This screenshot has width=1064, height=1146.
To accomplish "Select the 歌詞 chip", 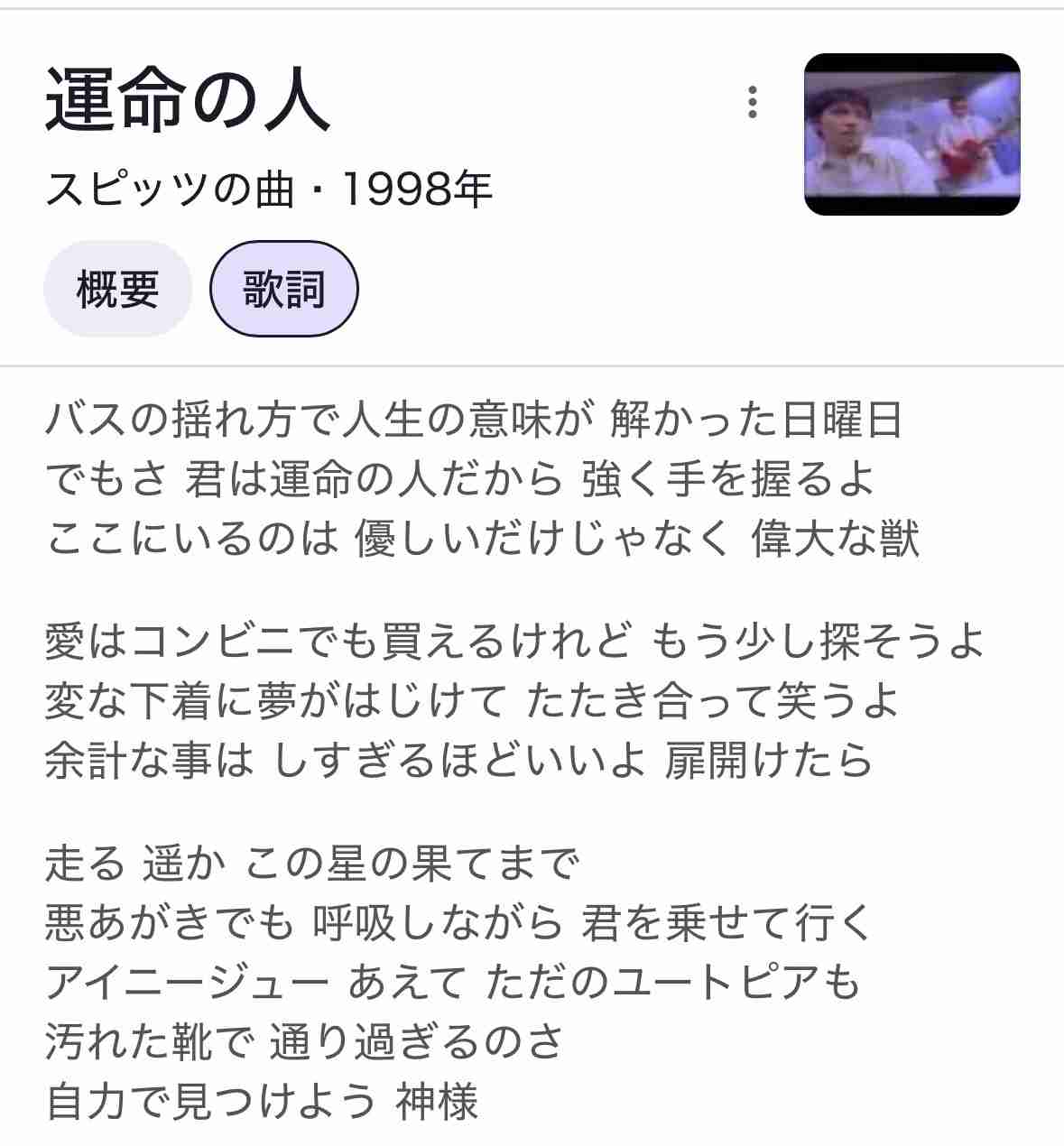I will tap(283, 290).
